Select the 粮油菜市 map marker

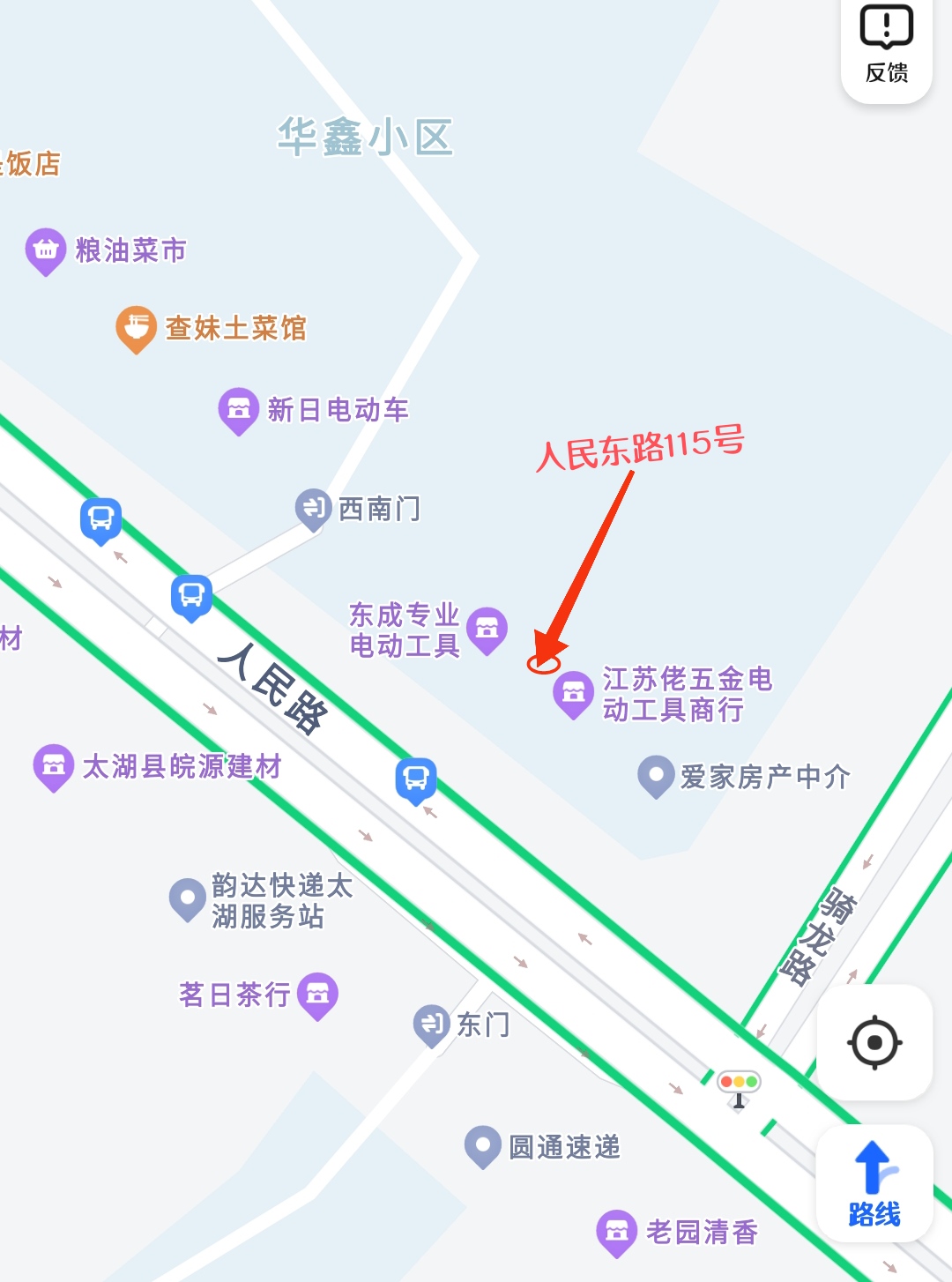pos(46,250)
